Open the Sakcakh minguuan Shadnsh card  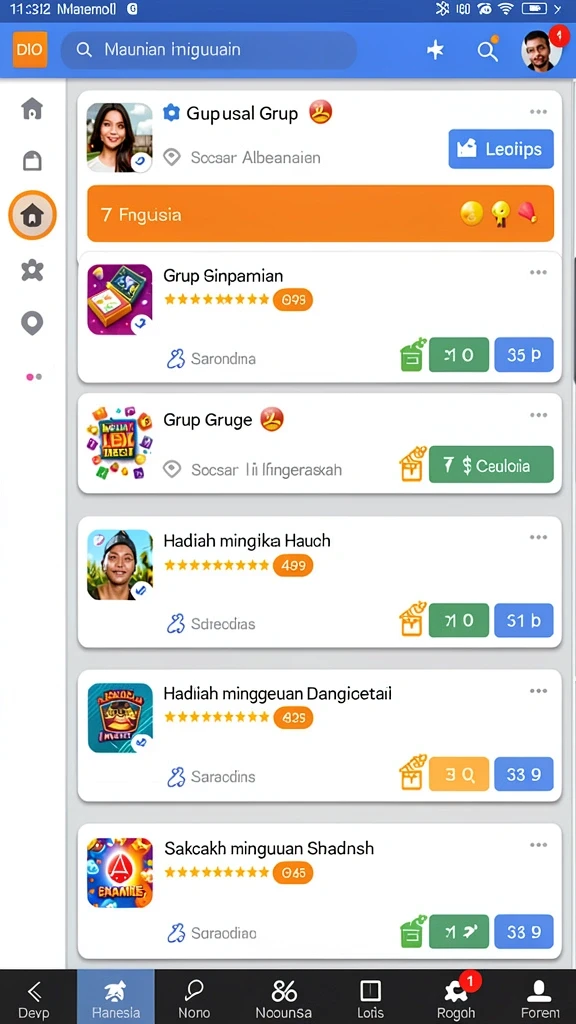319,891
